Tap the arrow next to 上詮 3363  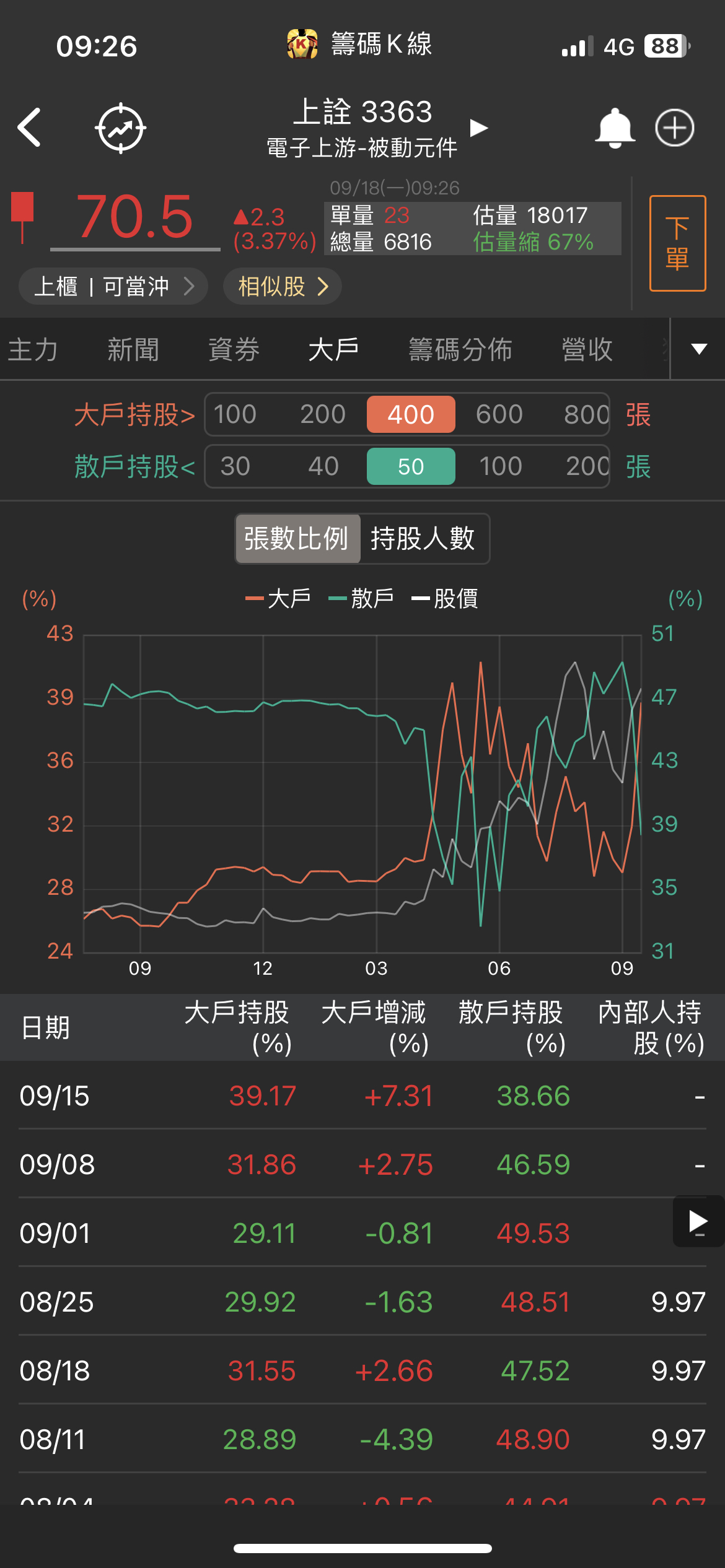tap(478, 128)
